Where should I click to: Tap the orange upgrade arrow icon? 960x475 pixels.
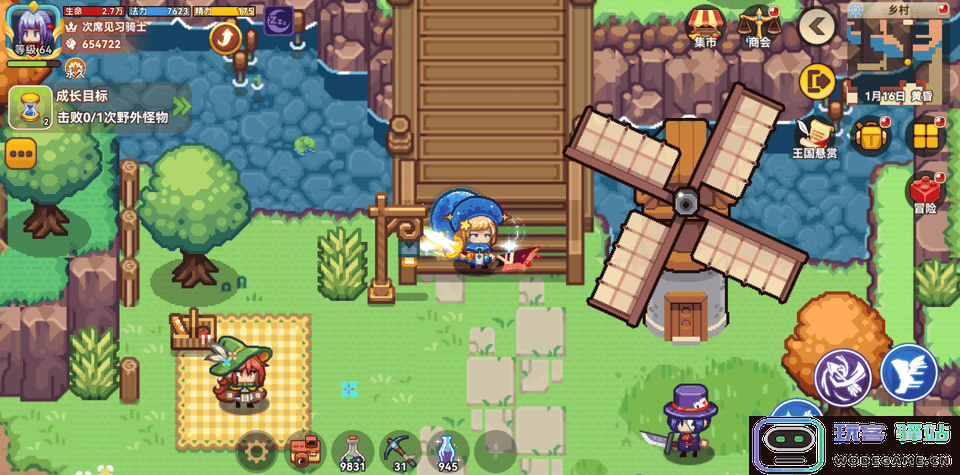(x=226, y=38)
